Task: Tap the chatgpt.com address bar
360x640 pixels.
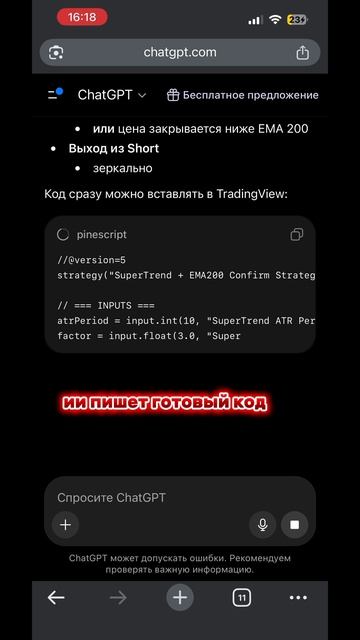Action: [x=180, y=52]
